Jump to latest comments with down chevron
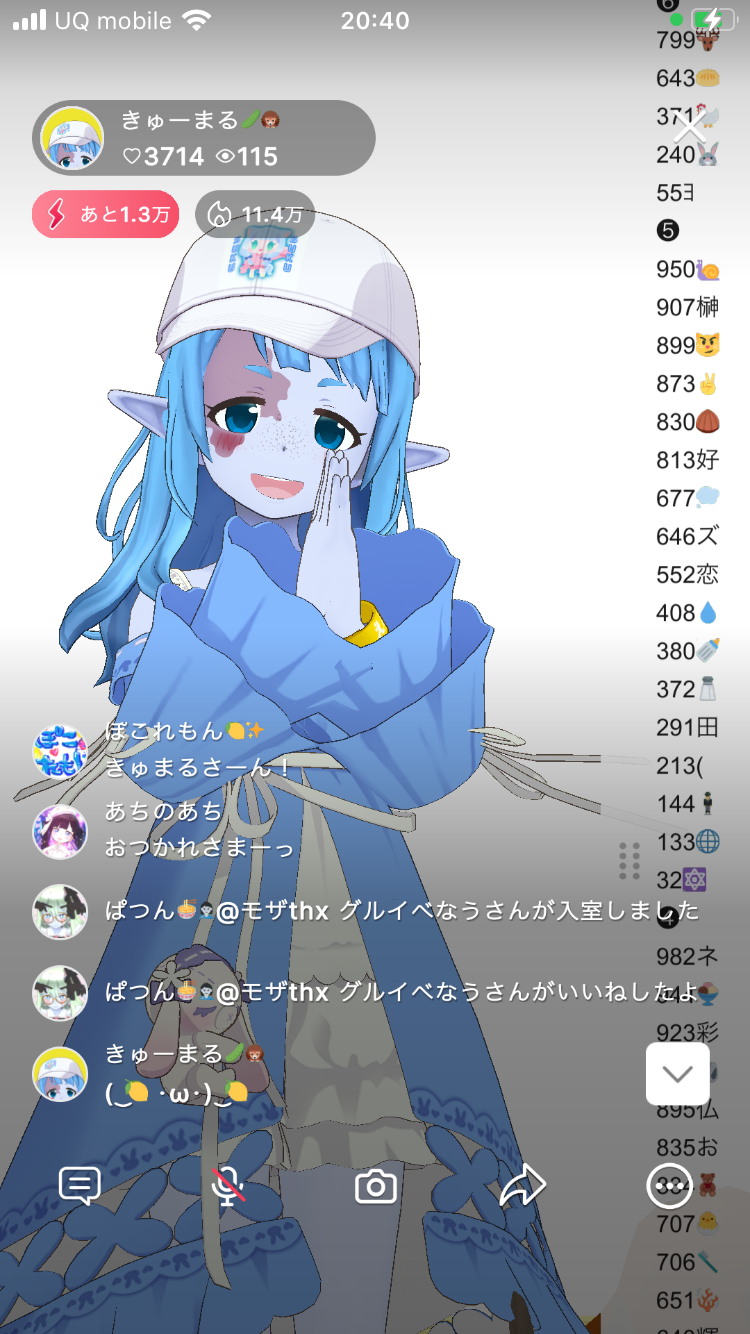Screen dimensions: 750x1334 point(677,1074)
